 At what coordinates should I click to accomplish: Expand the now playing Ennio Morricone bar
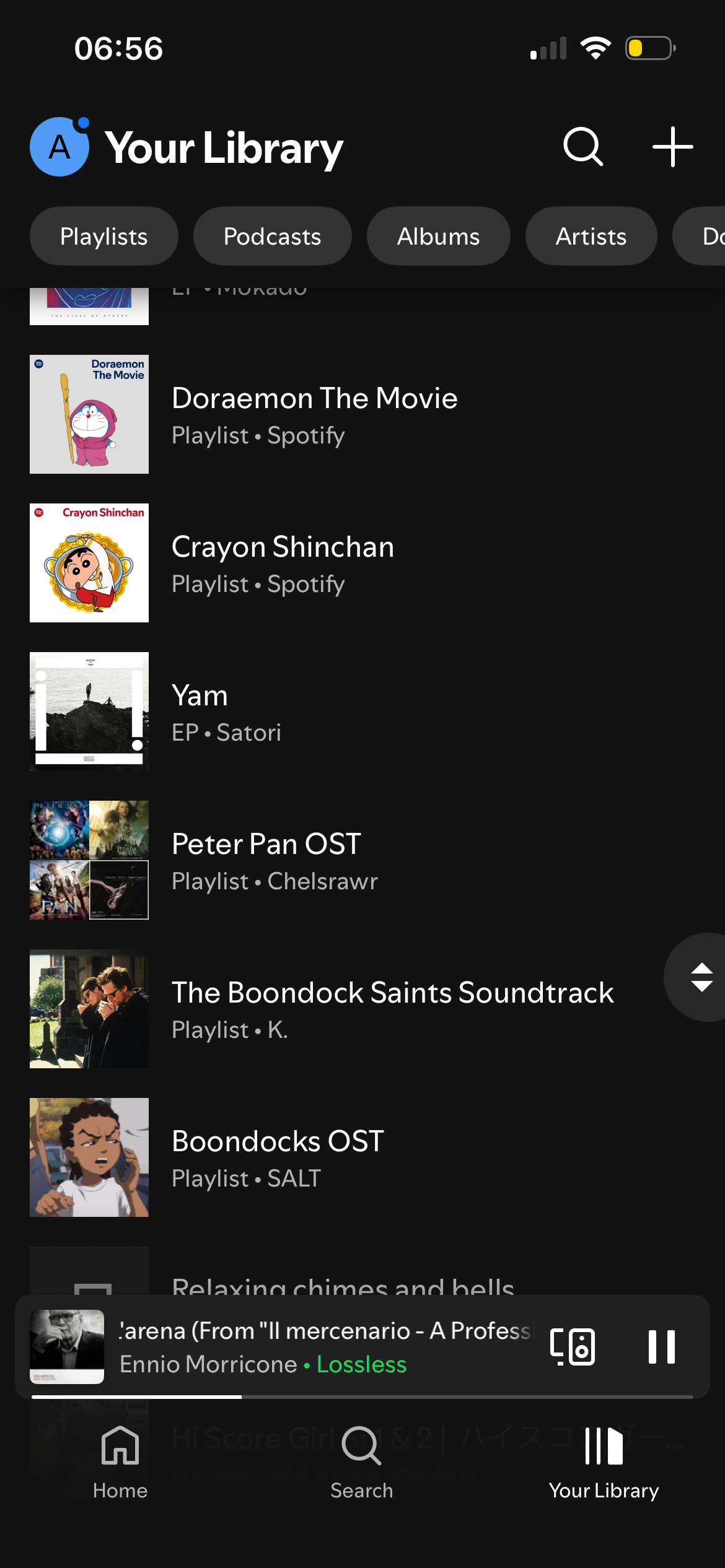[x=322, y=1346]
